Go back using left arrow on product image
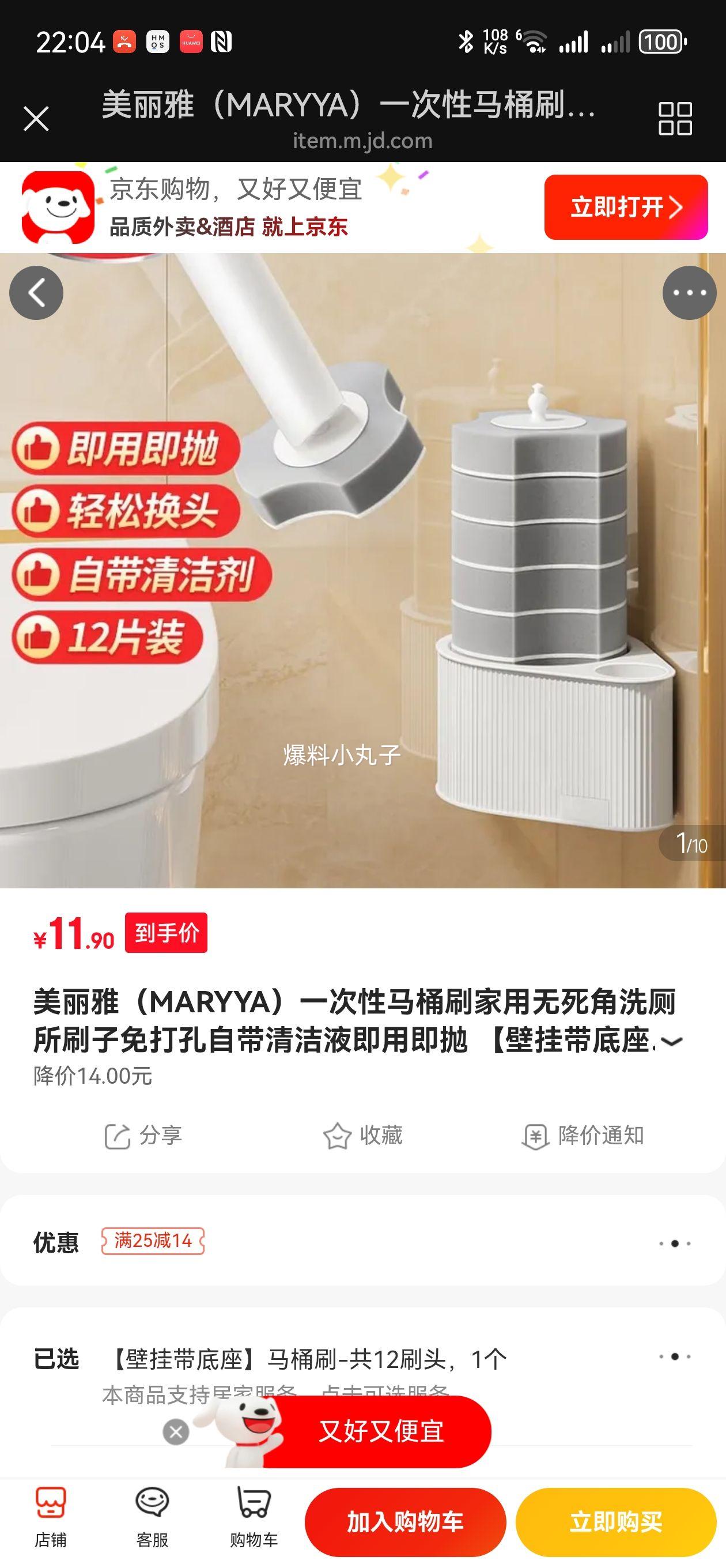Image resolution: width=726 pixels, height=1568 pixels. click(37, 292)
